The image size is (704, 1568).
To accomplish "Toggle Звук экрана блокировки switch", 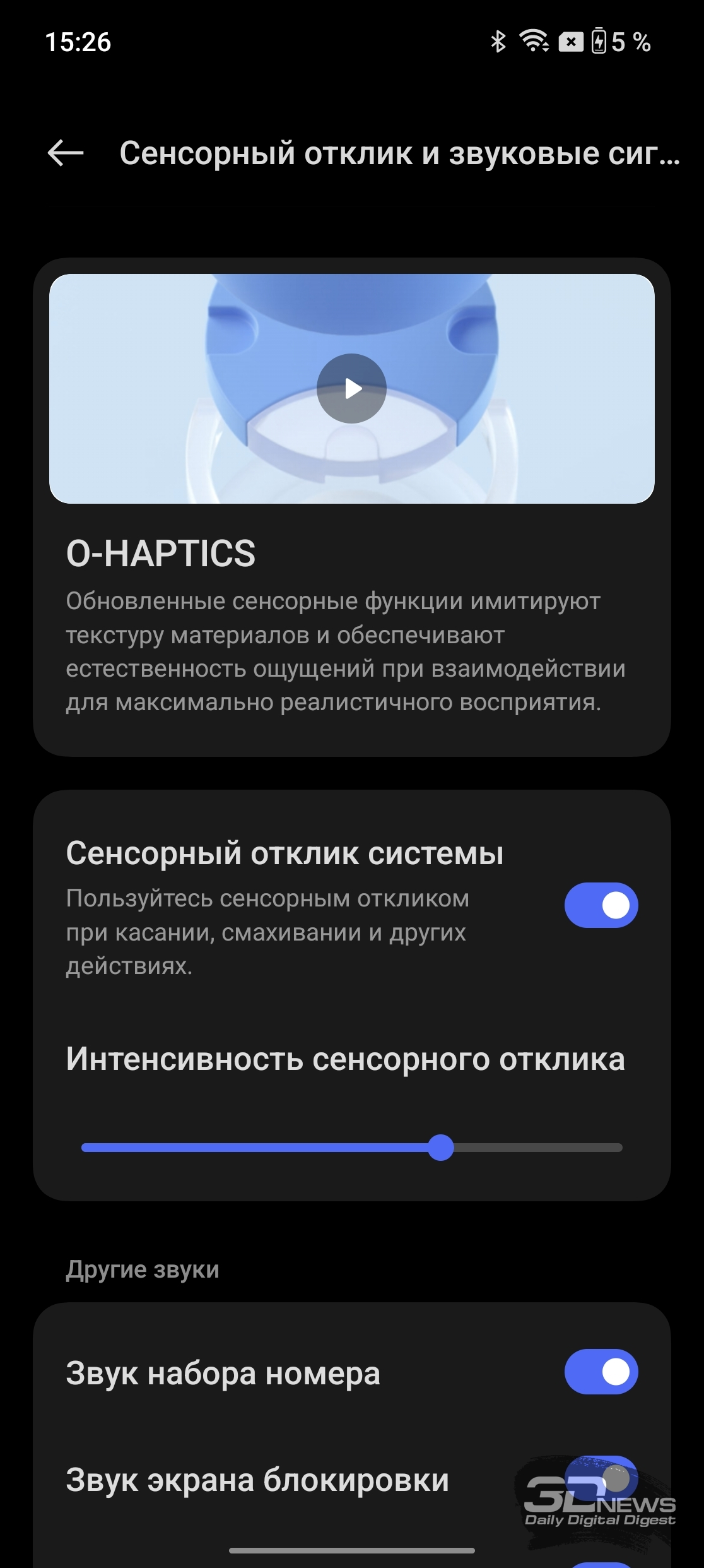I will [x=601, y=1478].
